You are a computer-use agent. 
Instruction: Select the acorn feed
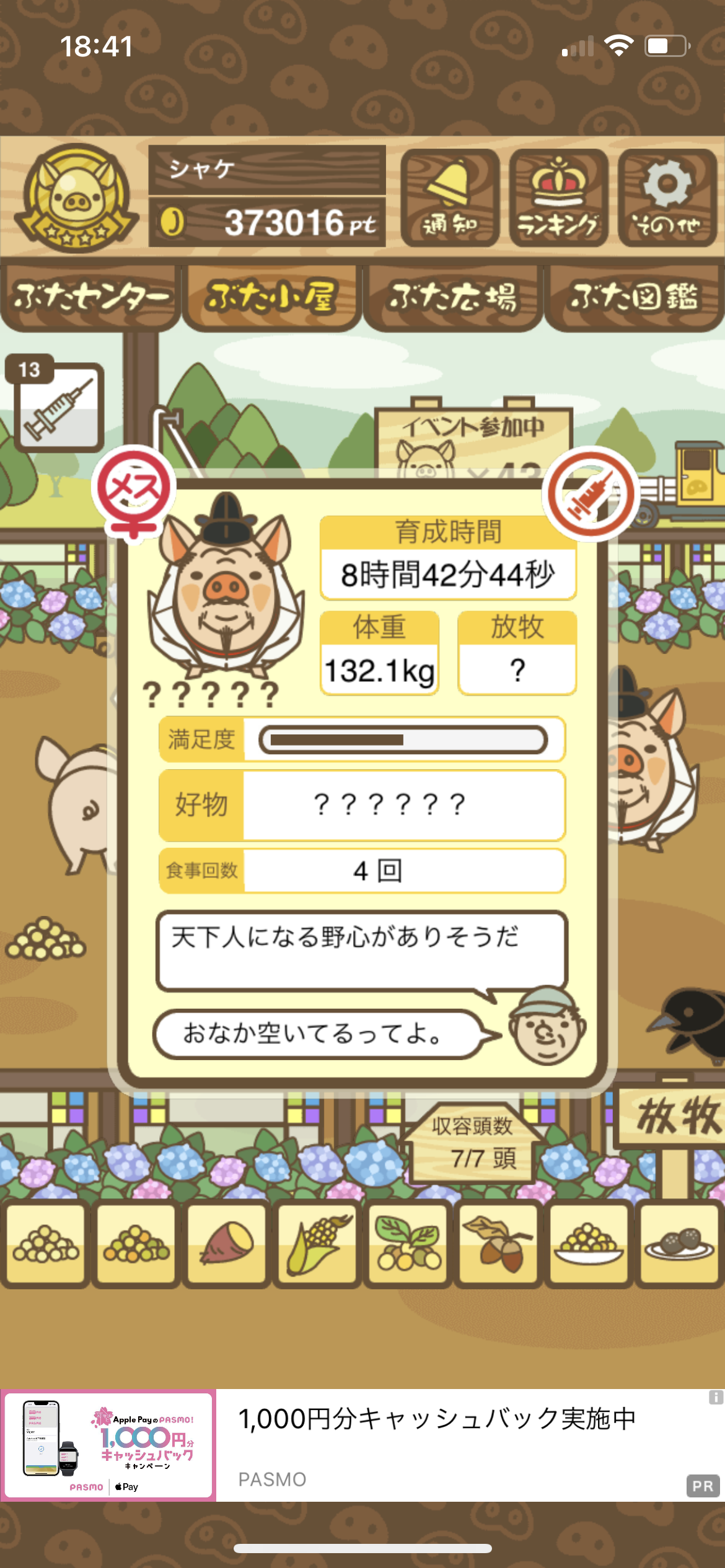498,1242
